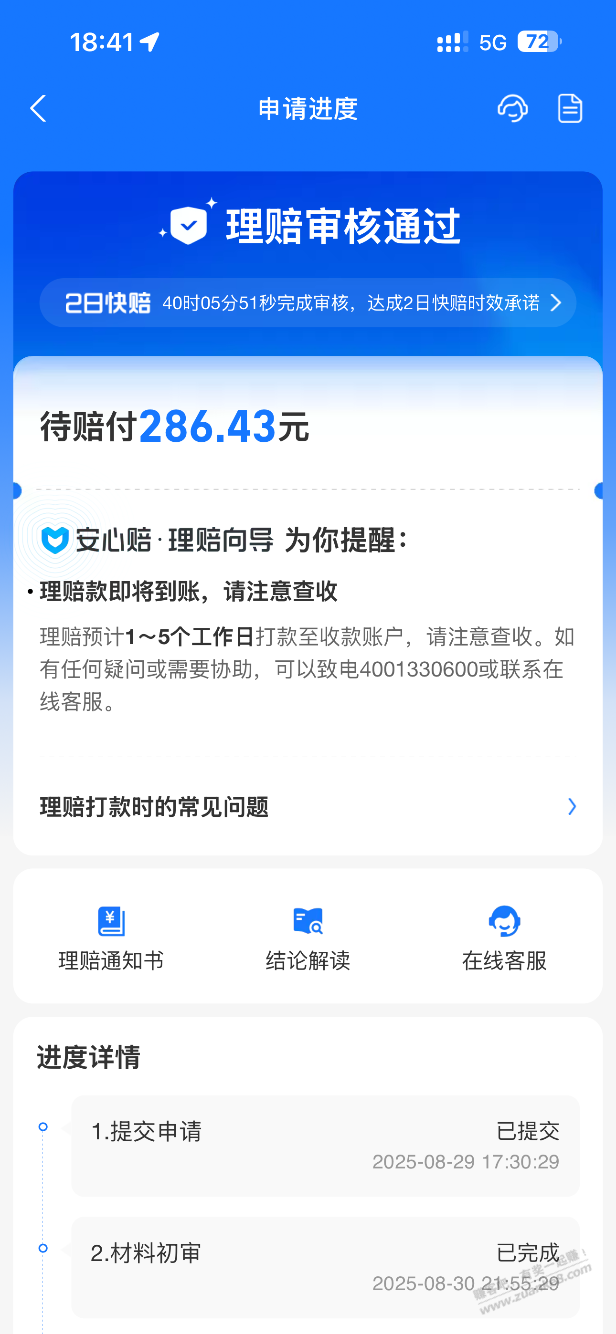View 结论解读
The width and height of the screenshot is (616, 1334).
click(x=308, y=937)
